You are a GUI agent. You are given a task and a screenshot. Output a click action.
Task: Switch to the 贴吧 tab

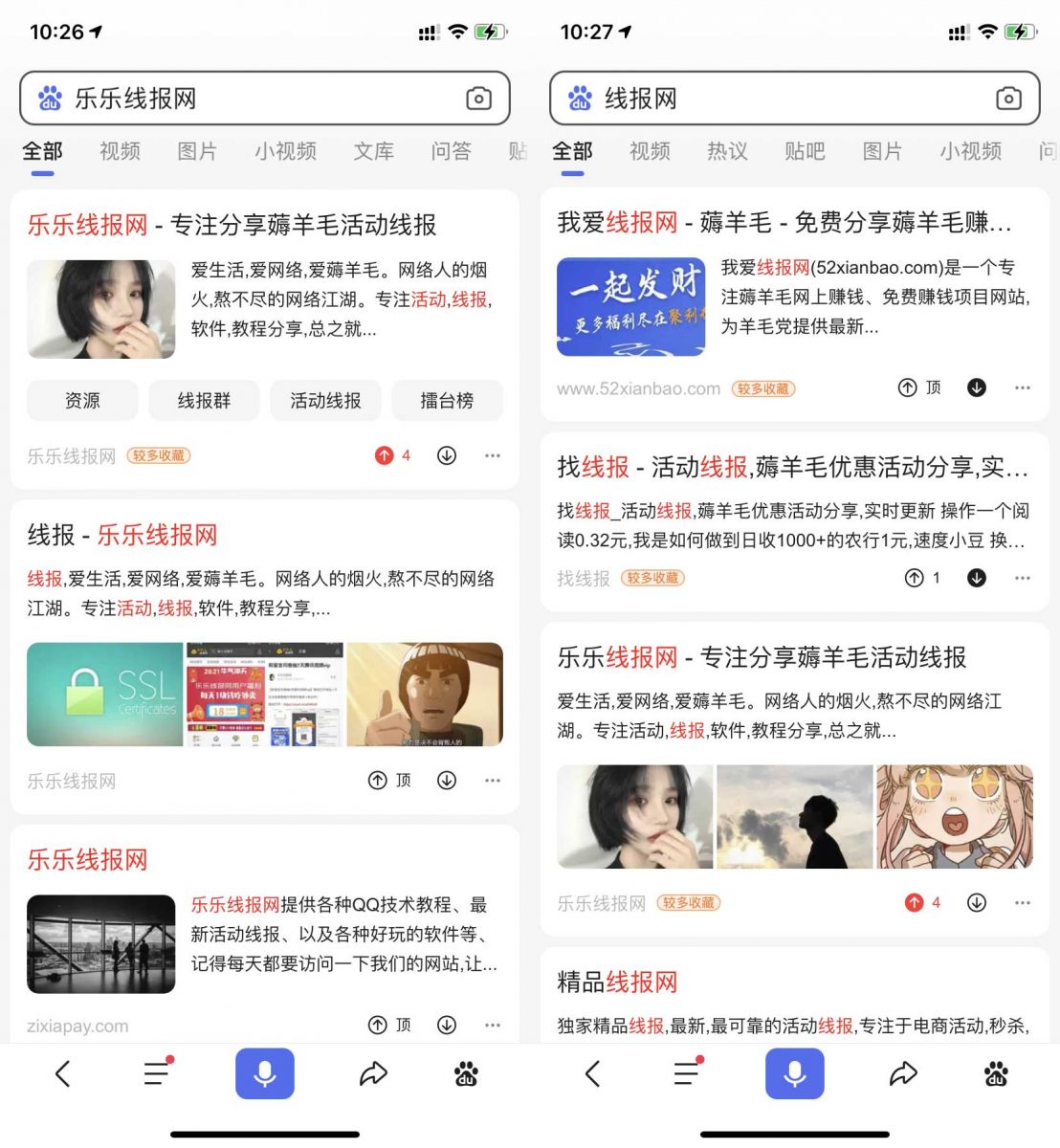coord(803,151)
